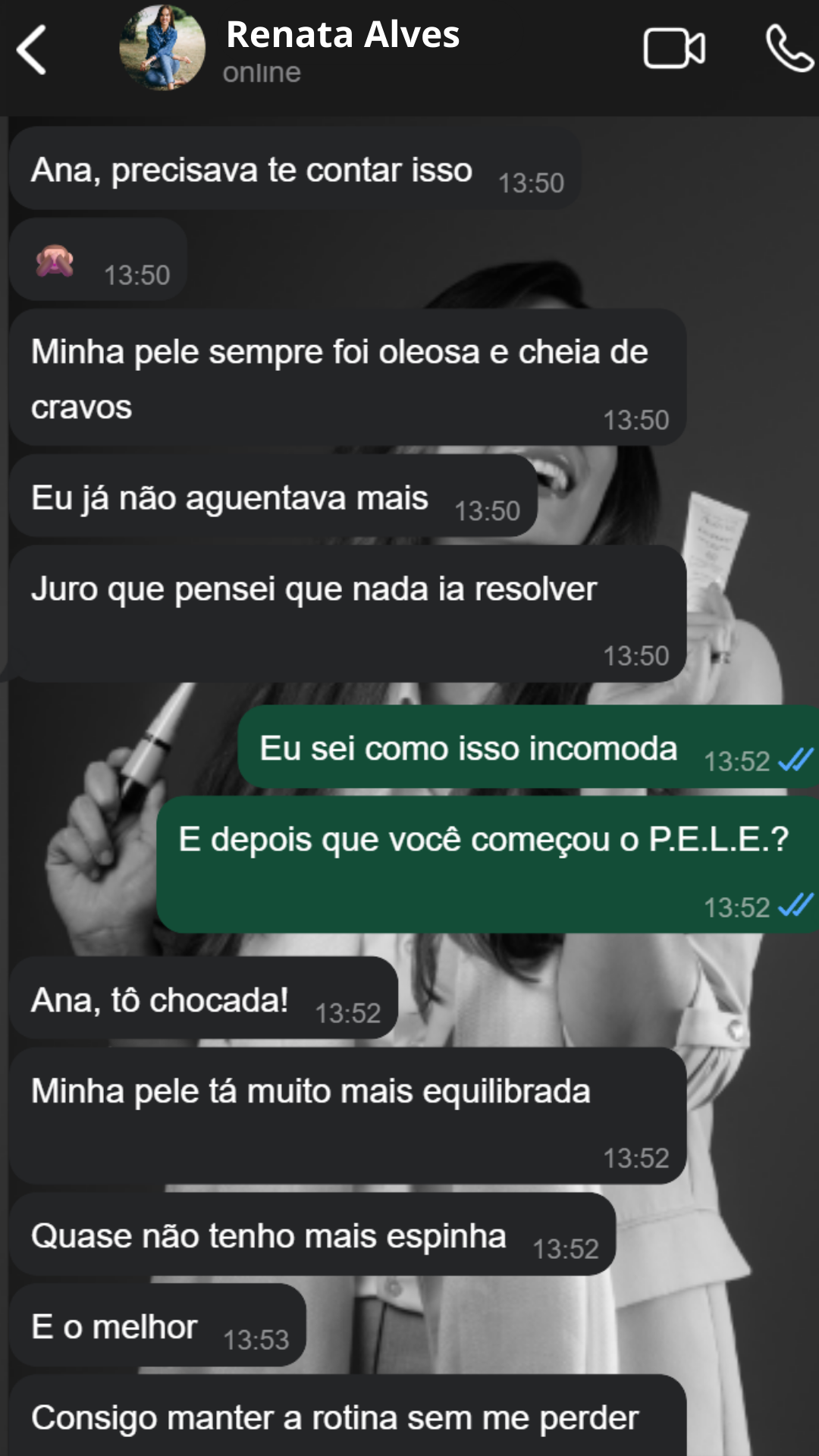Go back to the chat list

(x=32, y=50)
